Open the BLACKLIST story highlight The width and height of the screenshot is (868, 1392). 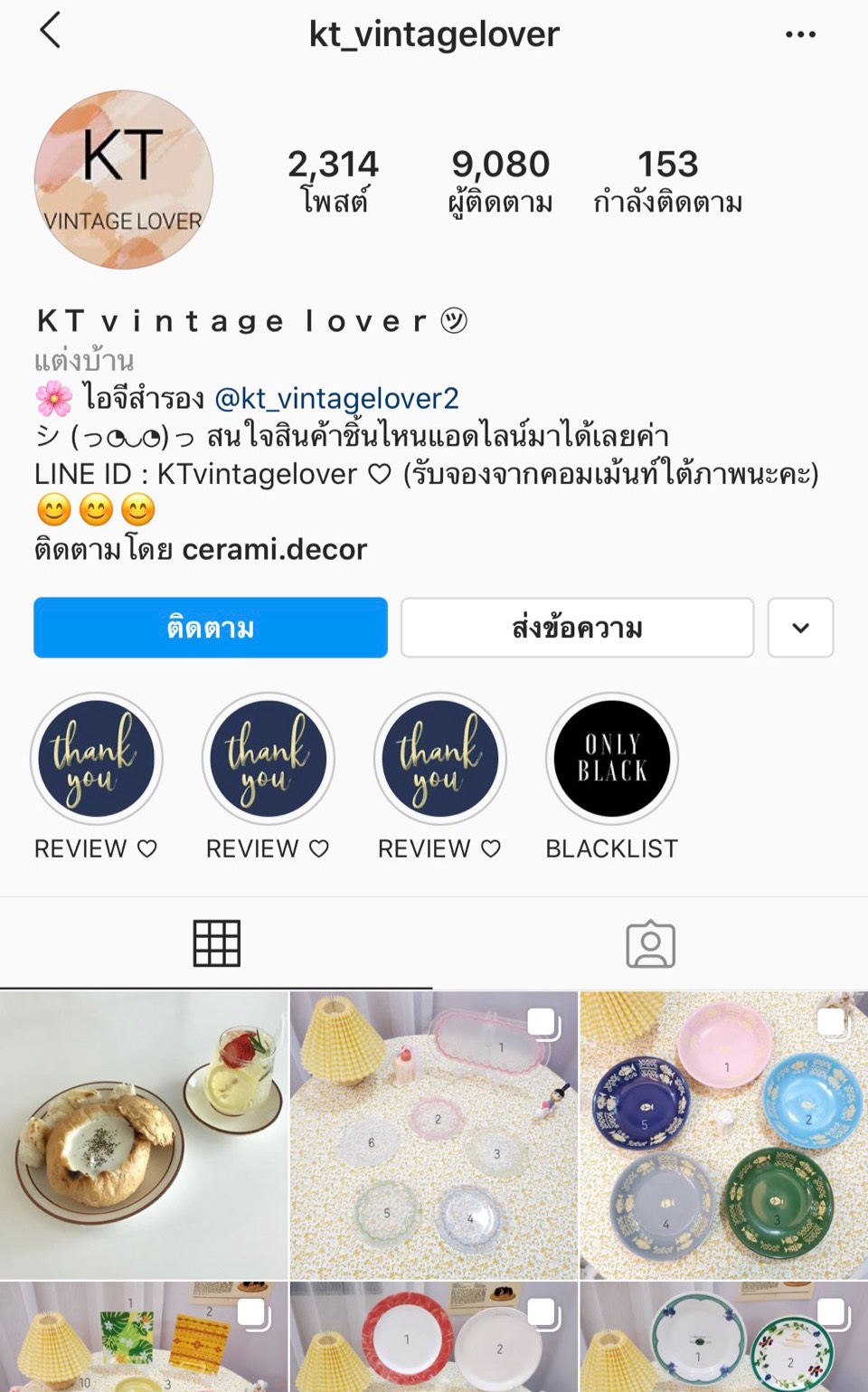click(612, 760)
